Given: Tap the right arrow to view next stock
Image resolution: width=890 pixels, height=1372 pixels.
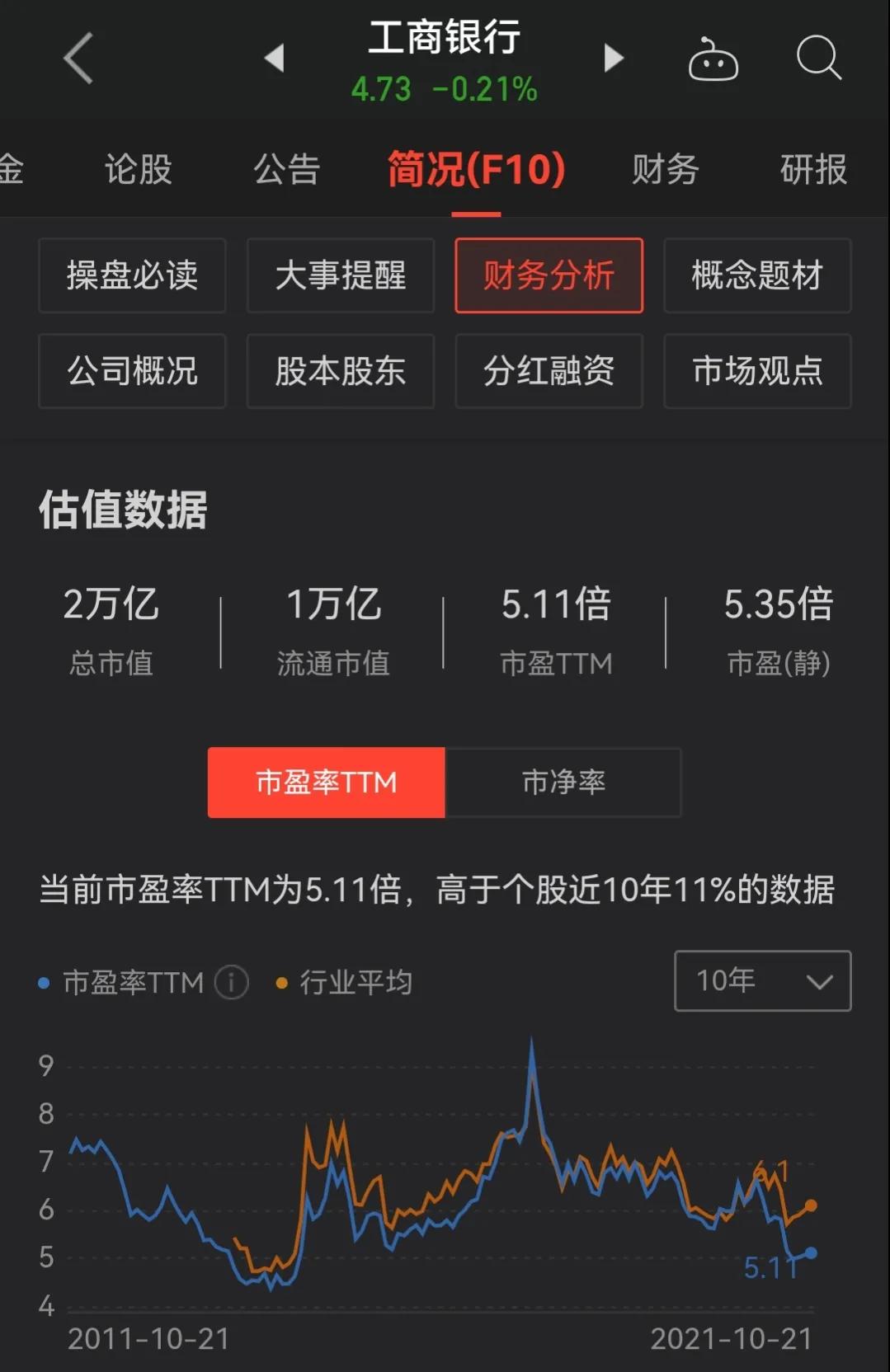Looking at the screenshot, I should pos(612,58).
